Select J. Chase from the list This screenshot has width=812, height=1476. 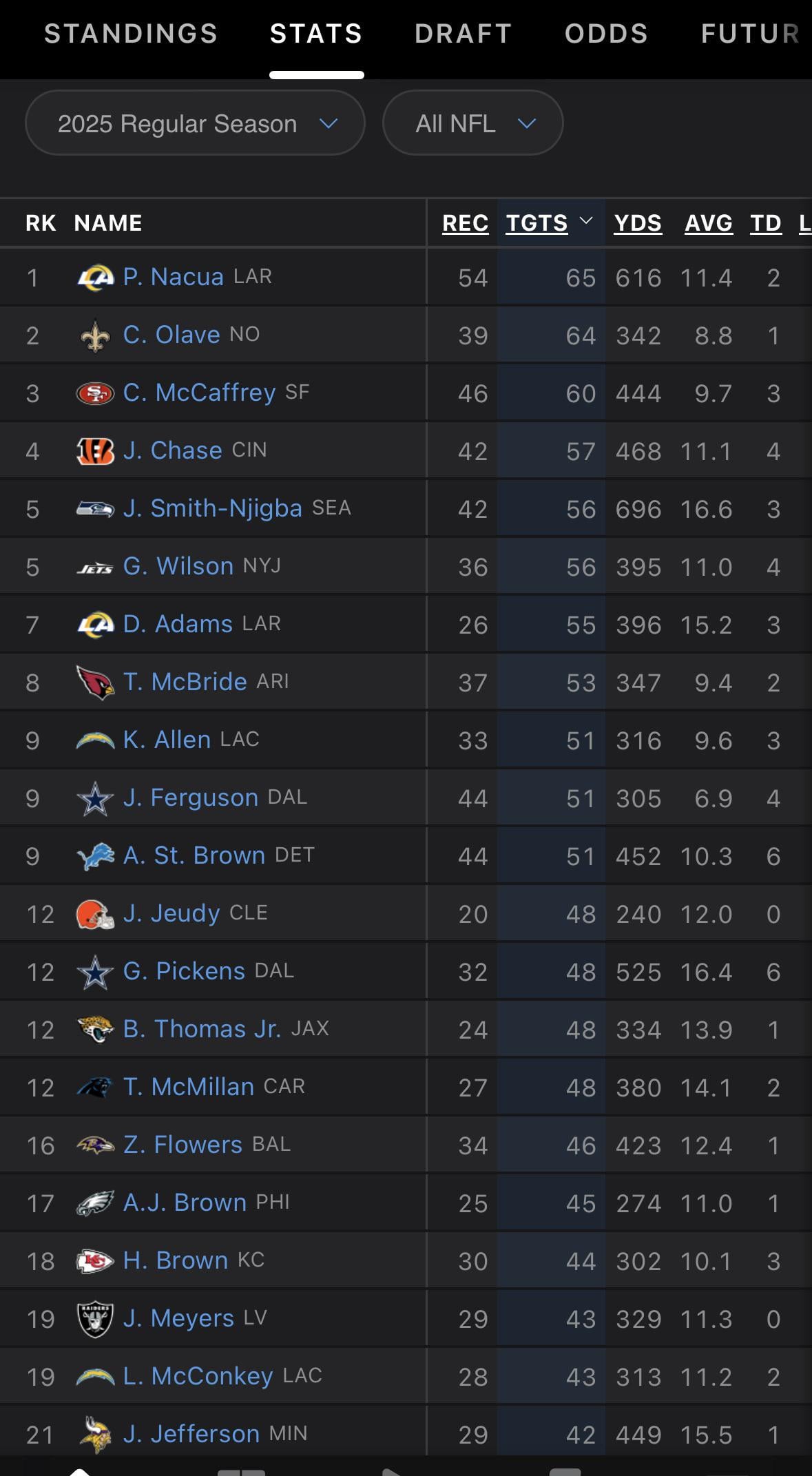(x=172, y=450)
